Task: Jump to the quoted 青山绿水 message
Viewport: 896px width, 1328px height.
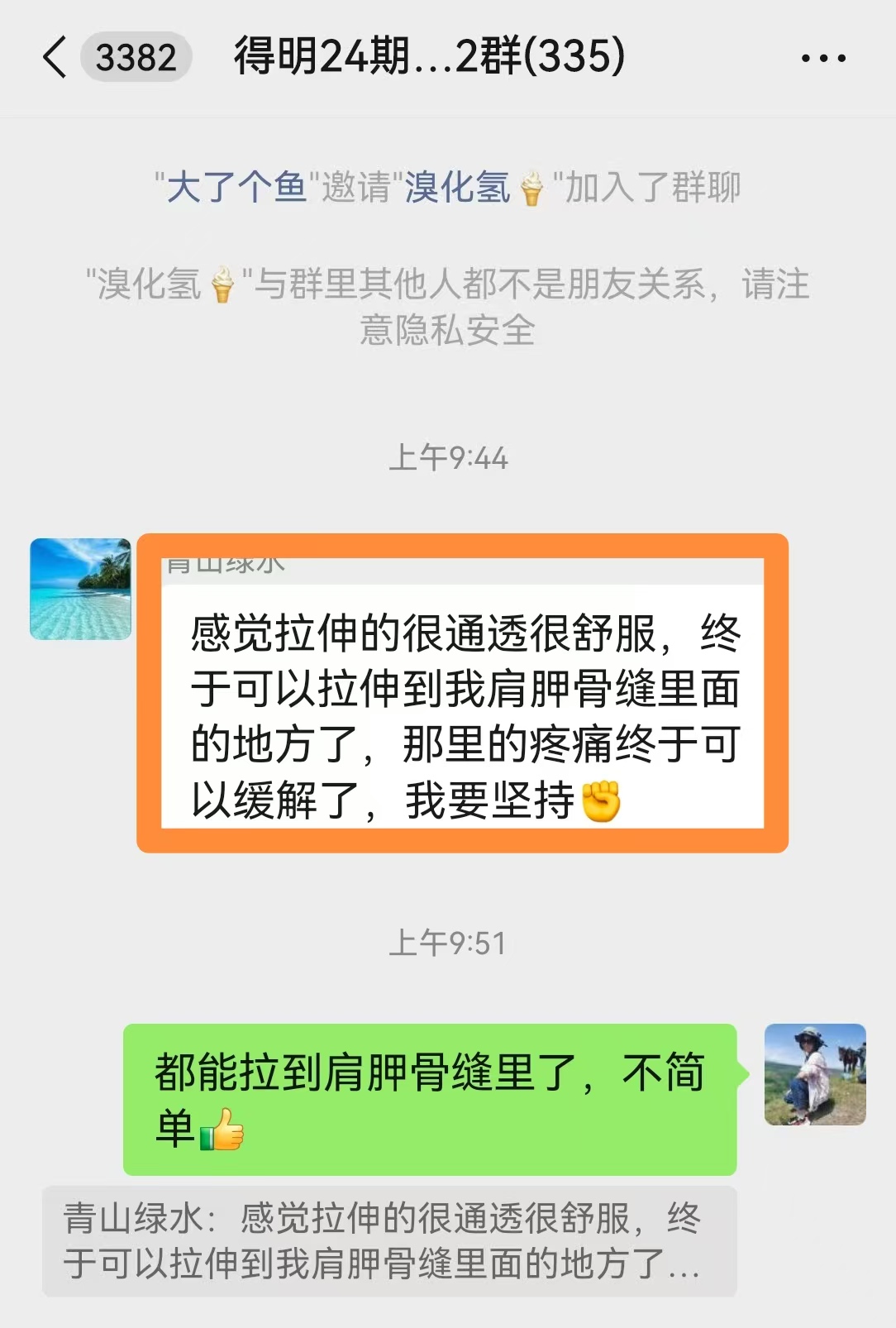Action: 388,1241
